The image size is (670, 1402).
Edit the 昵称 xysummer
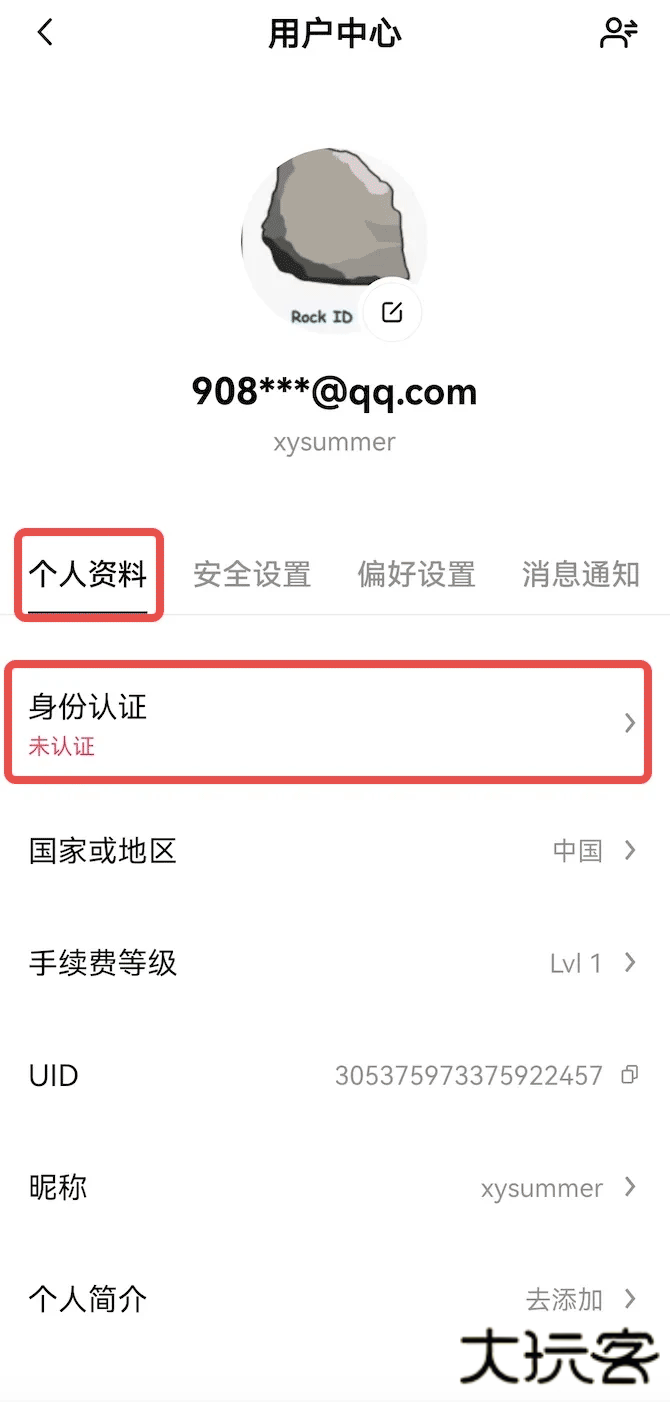(330, 1187)
